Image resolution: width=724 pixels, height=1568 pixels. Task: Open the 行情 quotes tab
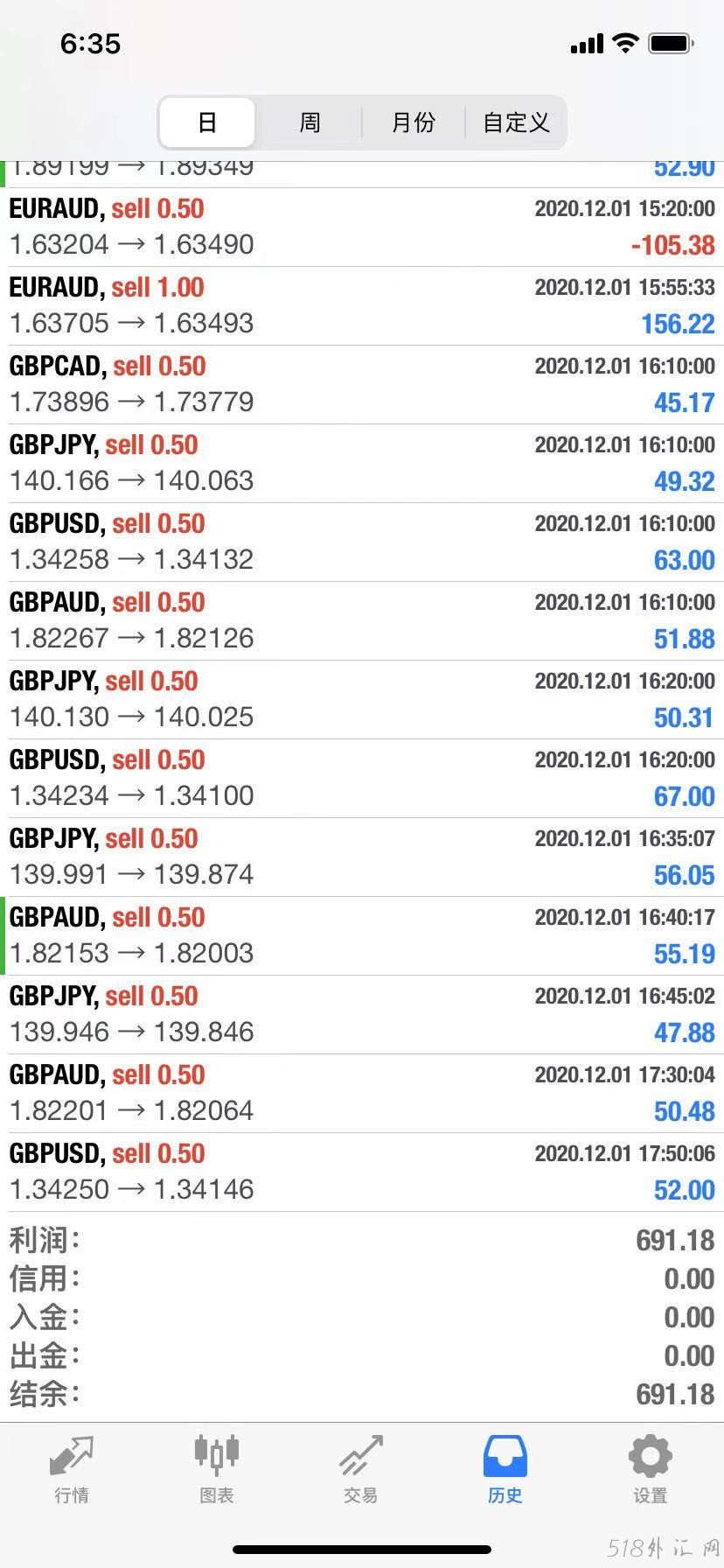point(72,1470)
